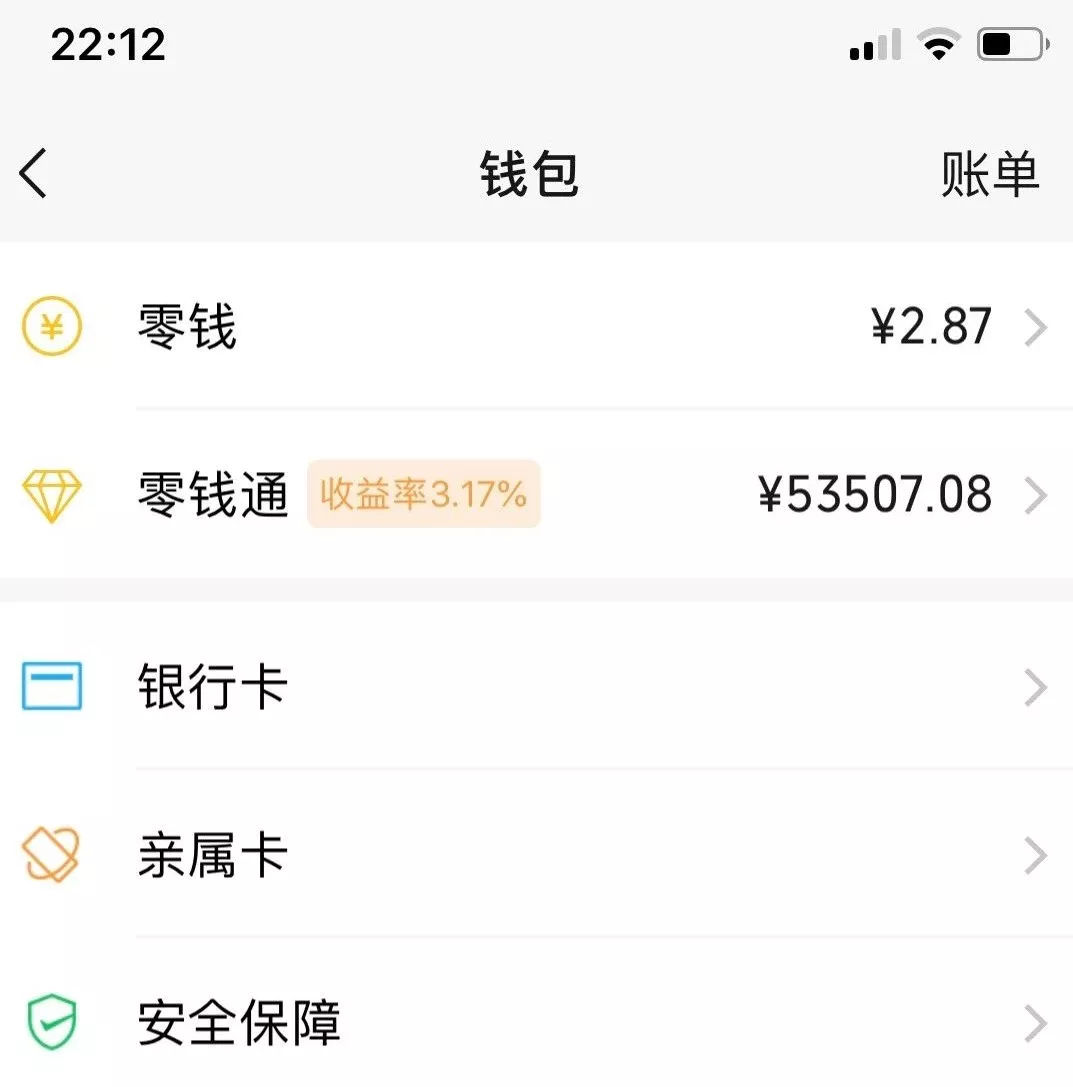The image size is (1073, 1087).
Task: Expand the 银行卡 row chevron
Action: 1034,686
